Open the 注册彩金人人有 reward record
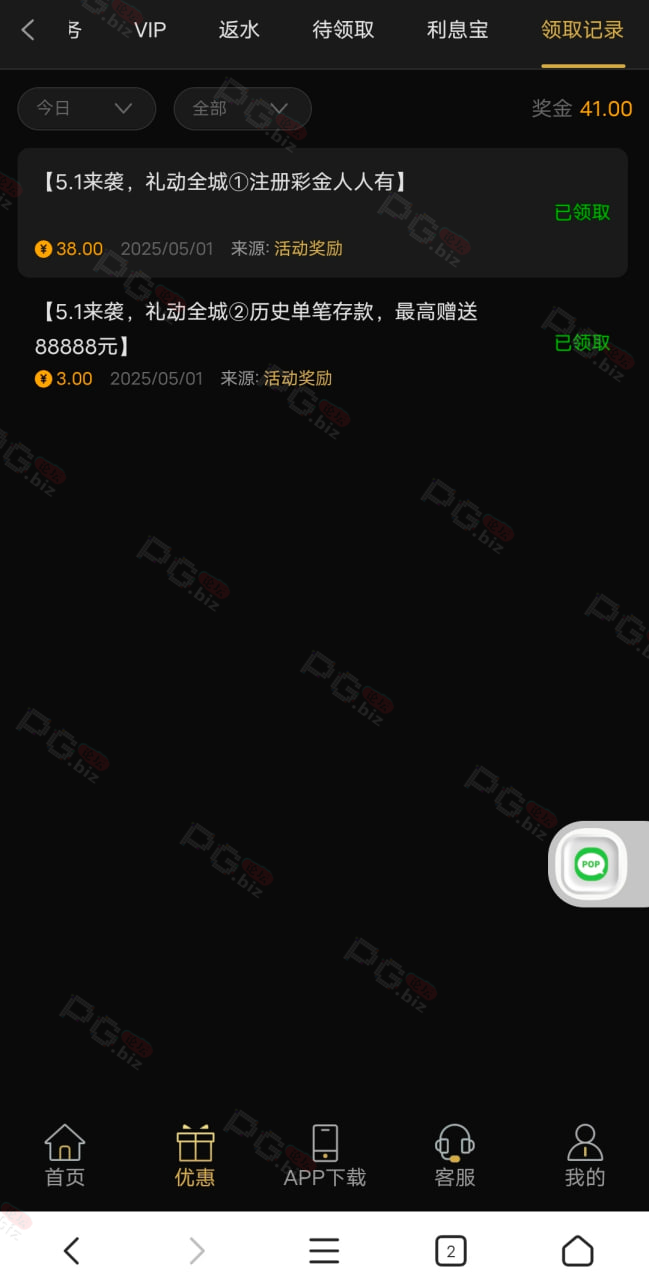 (x=323, y=213)
